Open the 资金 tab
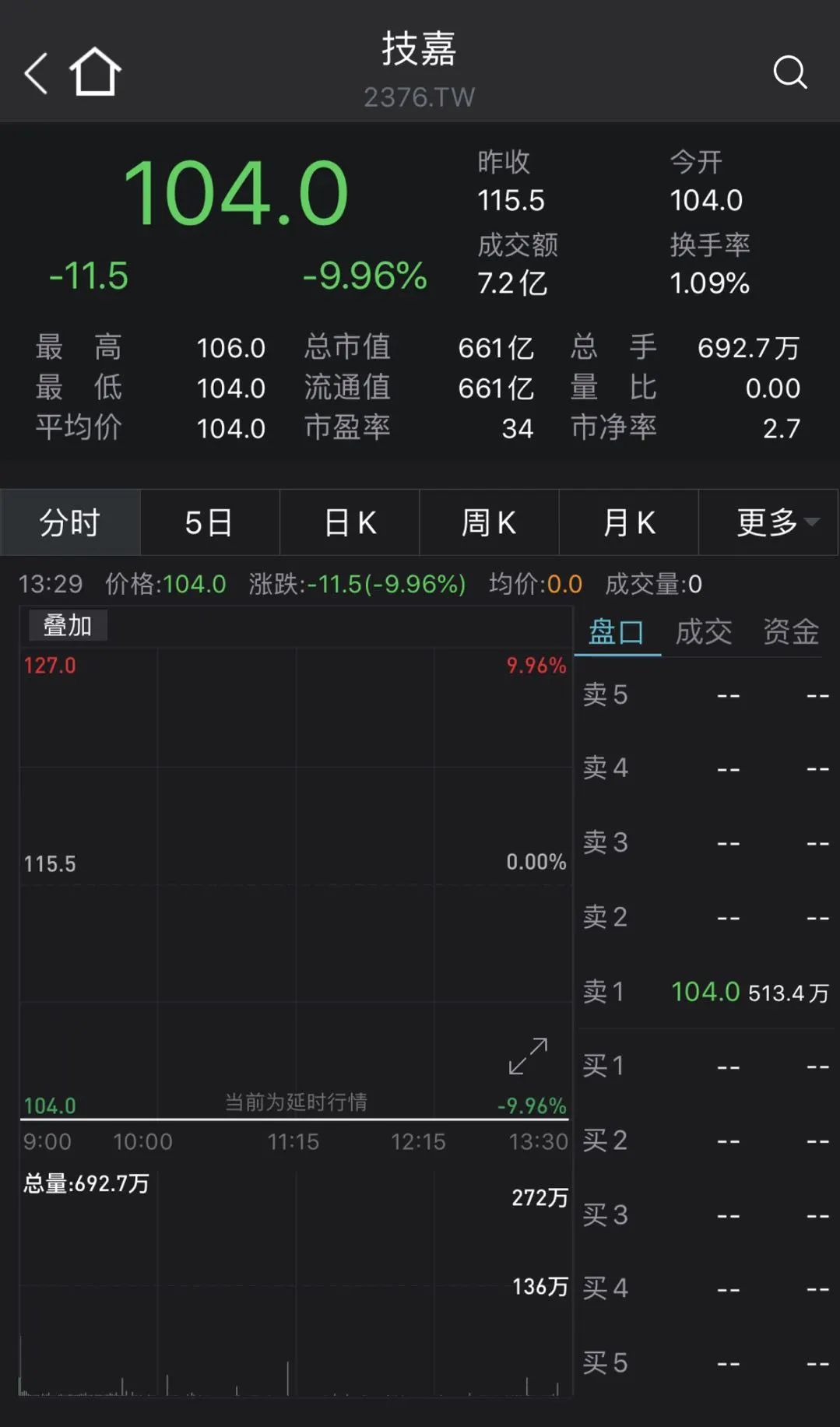 (791, 632)
